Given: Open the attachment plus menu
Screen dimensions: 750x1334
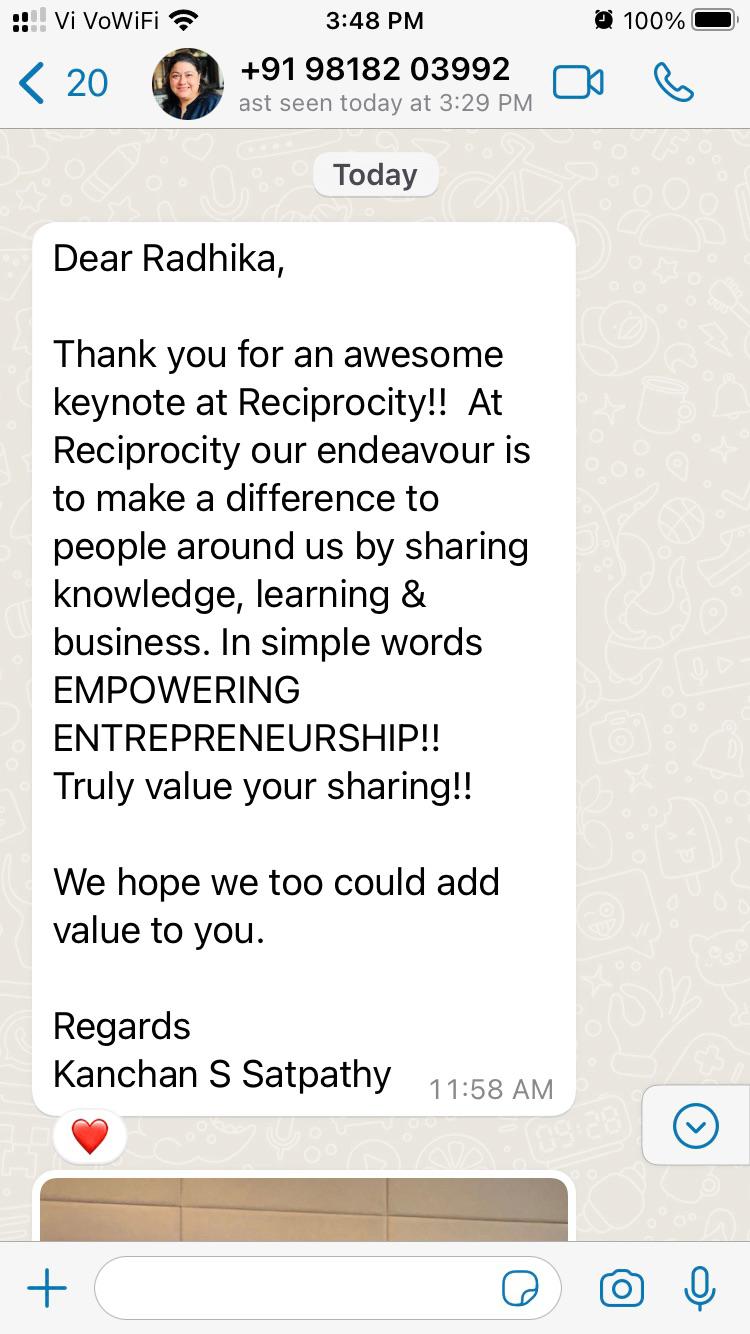Looking at the screenshot, I should tap(47, 1289).
